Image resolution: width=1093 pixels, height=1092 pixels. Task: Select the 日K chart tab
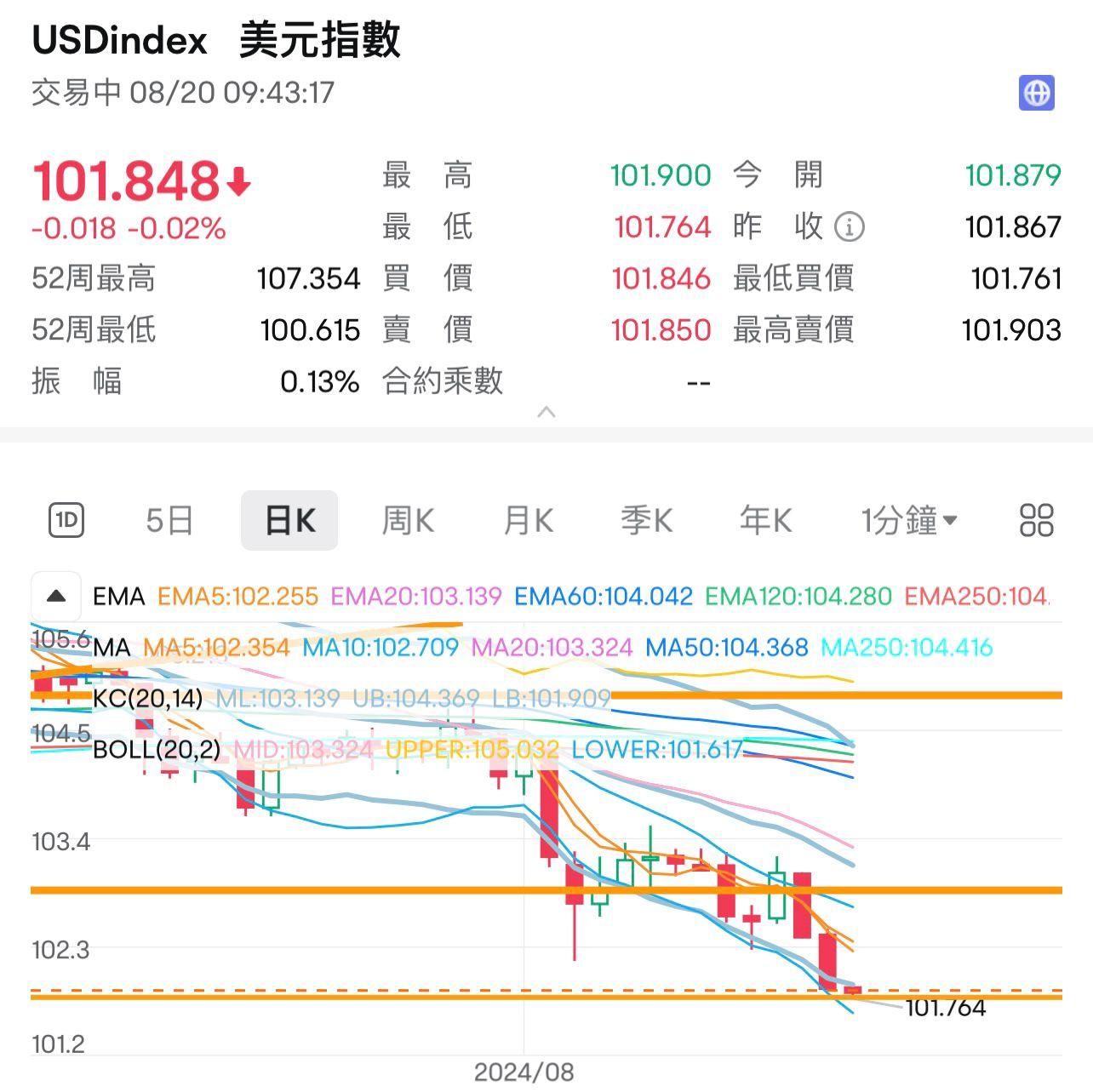(289, 520)
